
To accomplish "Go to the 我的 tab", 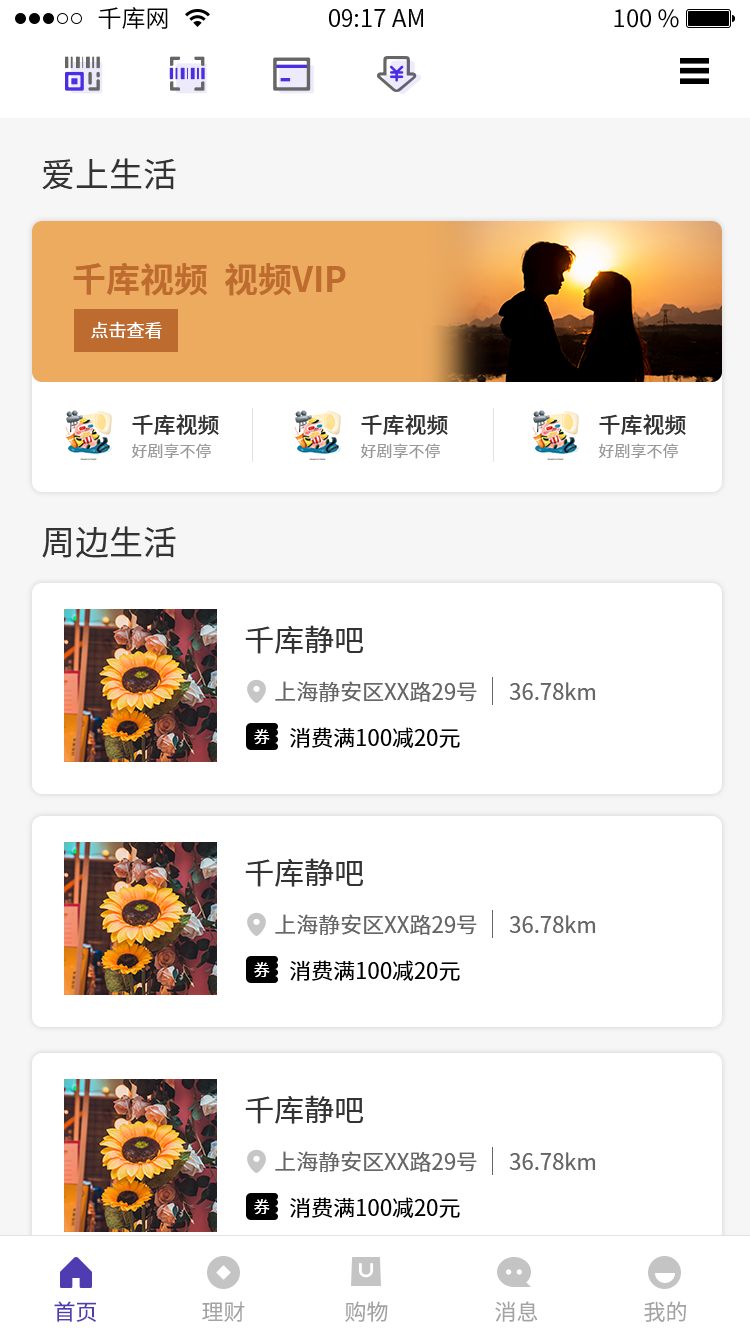I will click(x=664, y=1289).
